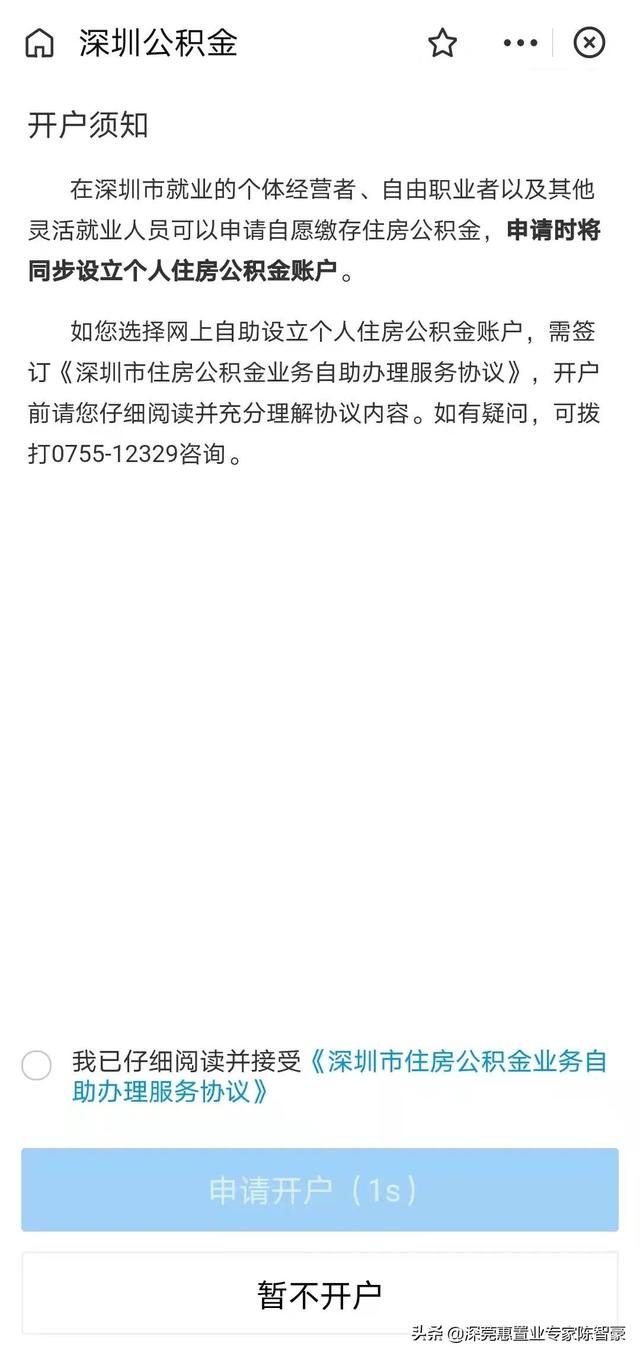Viewport: 640px width, 1356px height.
Task: Tap the star icon to favorite 深圳公积金
Action: click(442, 43)
